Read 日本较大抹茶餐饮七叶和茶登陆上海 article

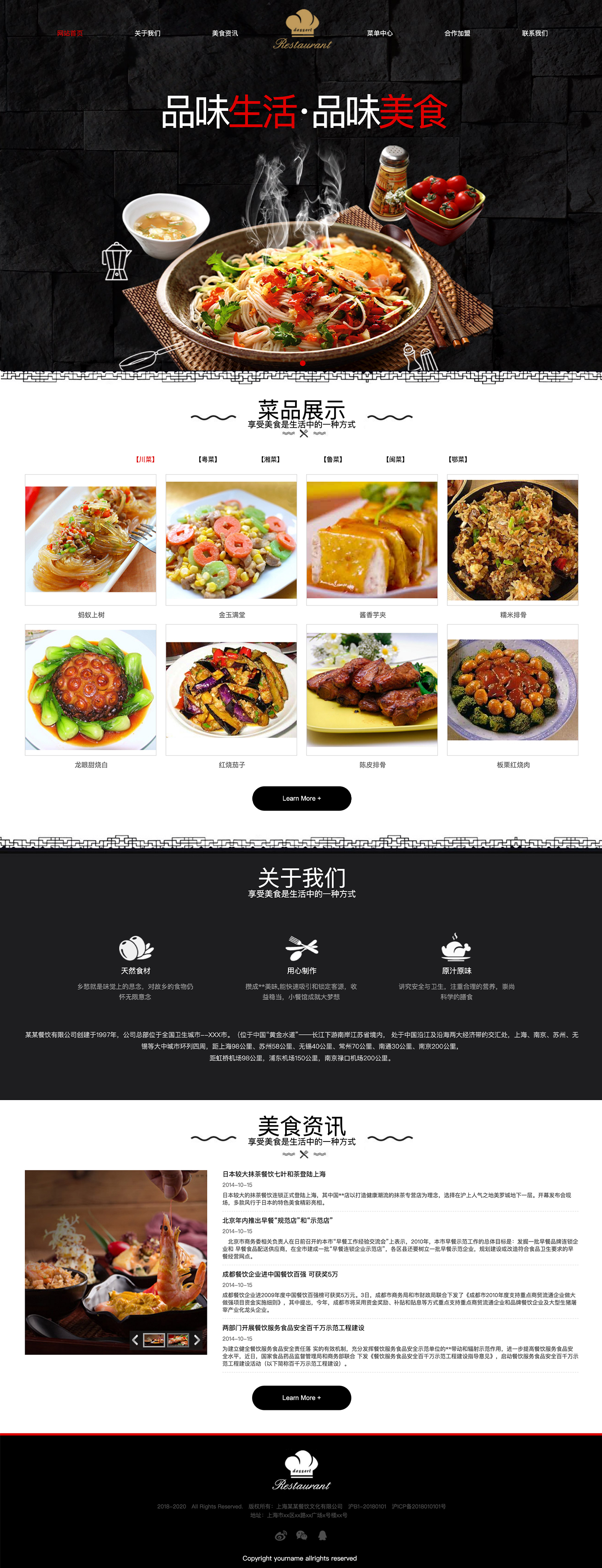point(274,1174)
